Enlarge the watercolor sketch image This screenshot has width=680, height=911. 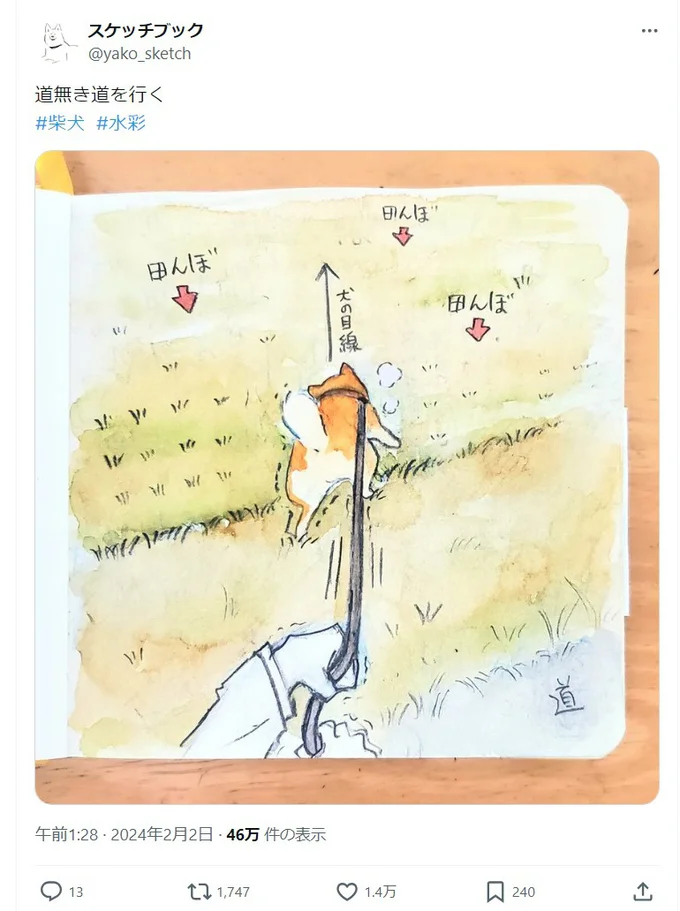[x=347, y=477]
